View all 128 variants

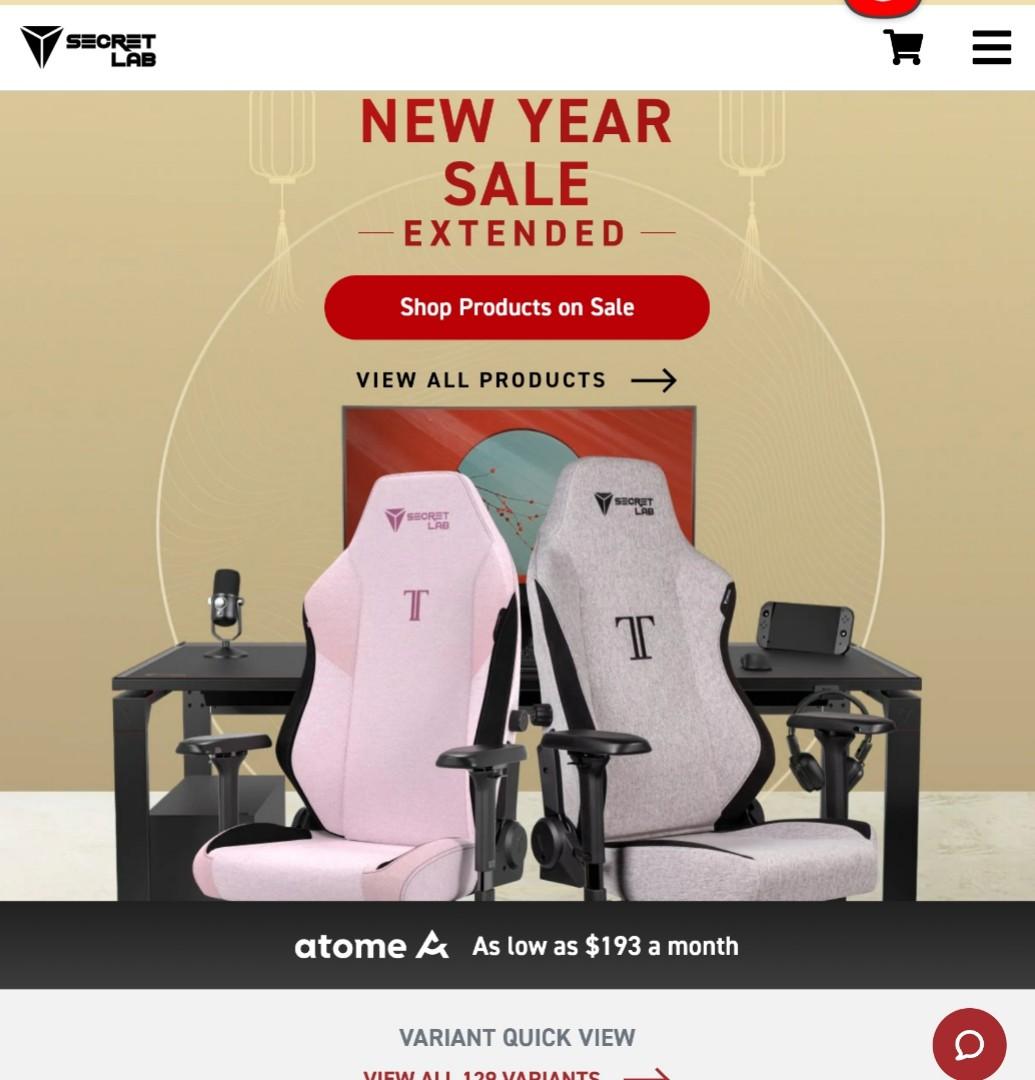coord(516,1074)
